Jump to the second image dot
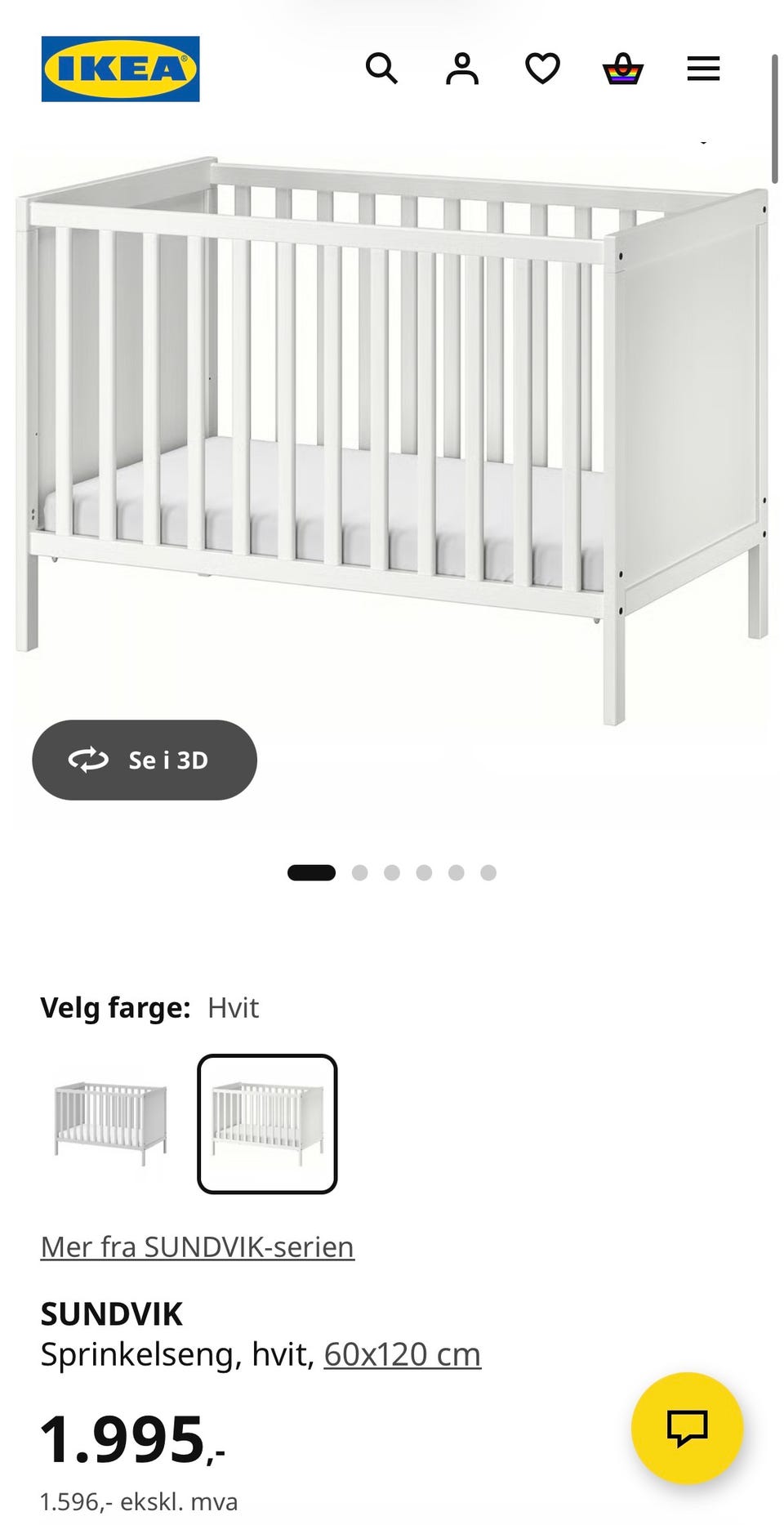 pyautogui.click(x=359, y=872)
